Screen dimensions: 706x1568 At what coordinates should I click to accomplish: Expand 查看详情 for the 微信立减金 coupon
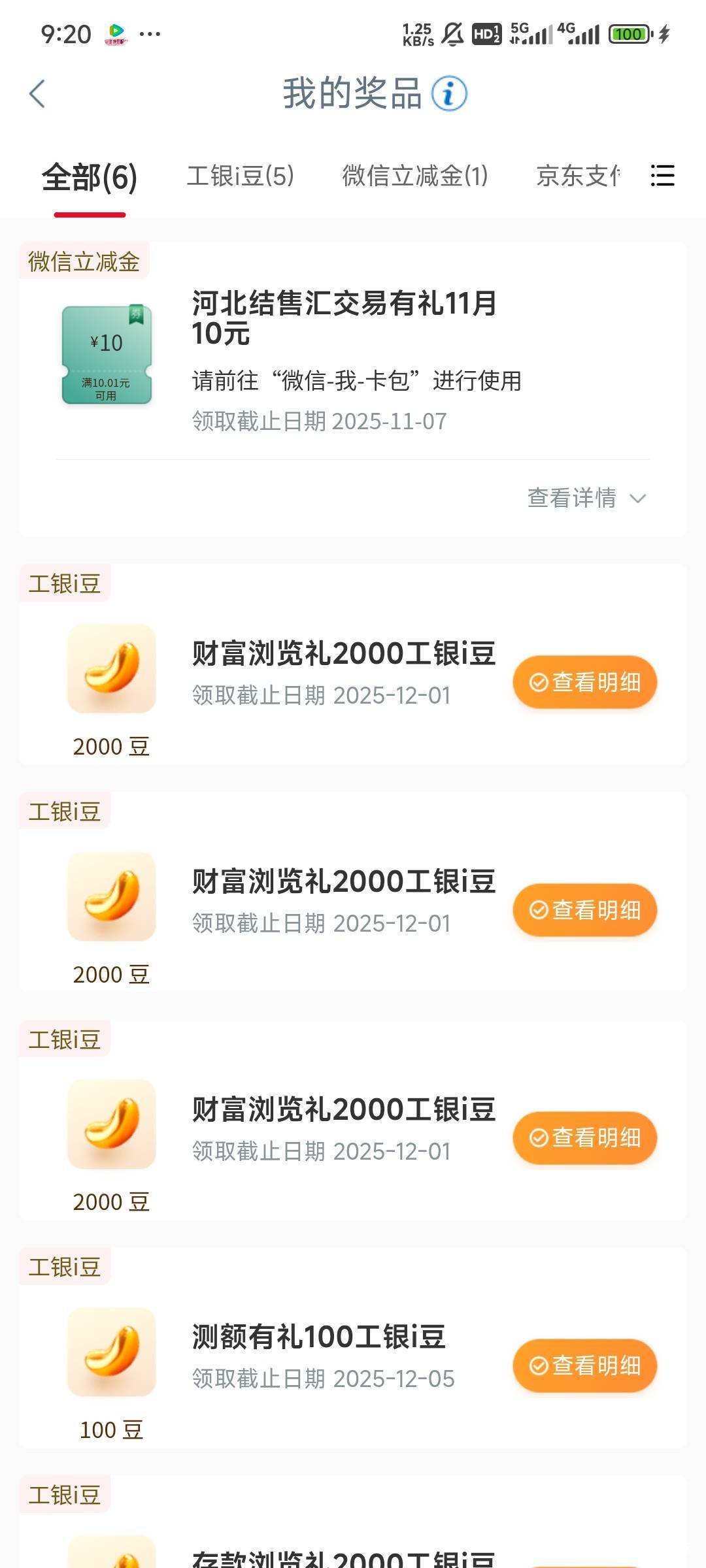(586, 498)
